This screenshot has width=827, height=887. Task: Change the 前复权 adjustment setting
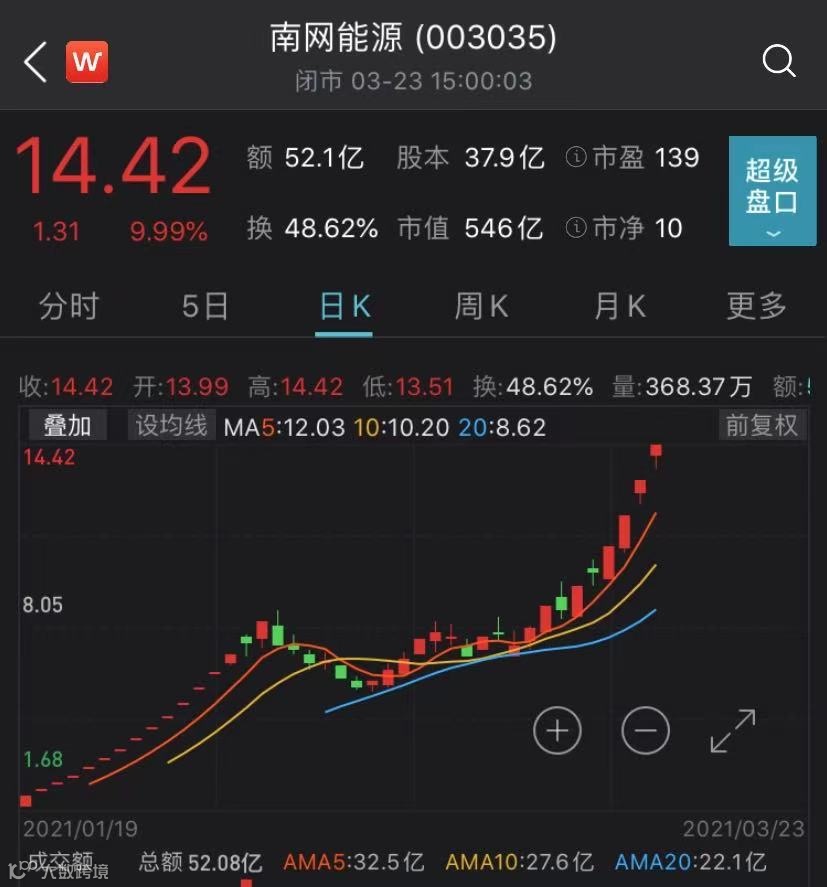click(x=761, y=426)
